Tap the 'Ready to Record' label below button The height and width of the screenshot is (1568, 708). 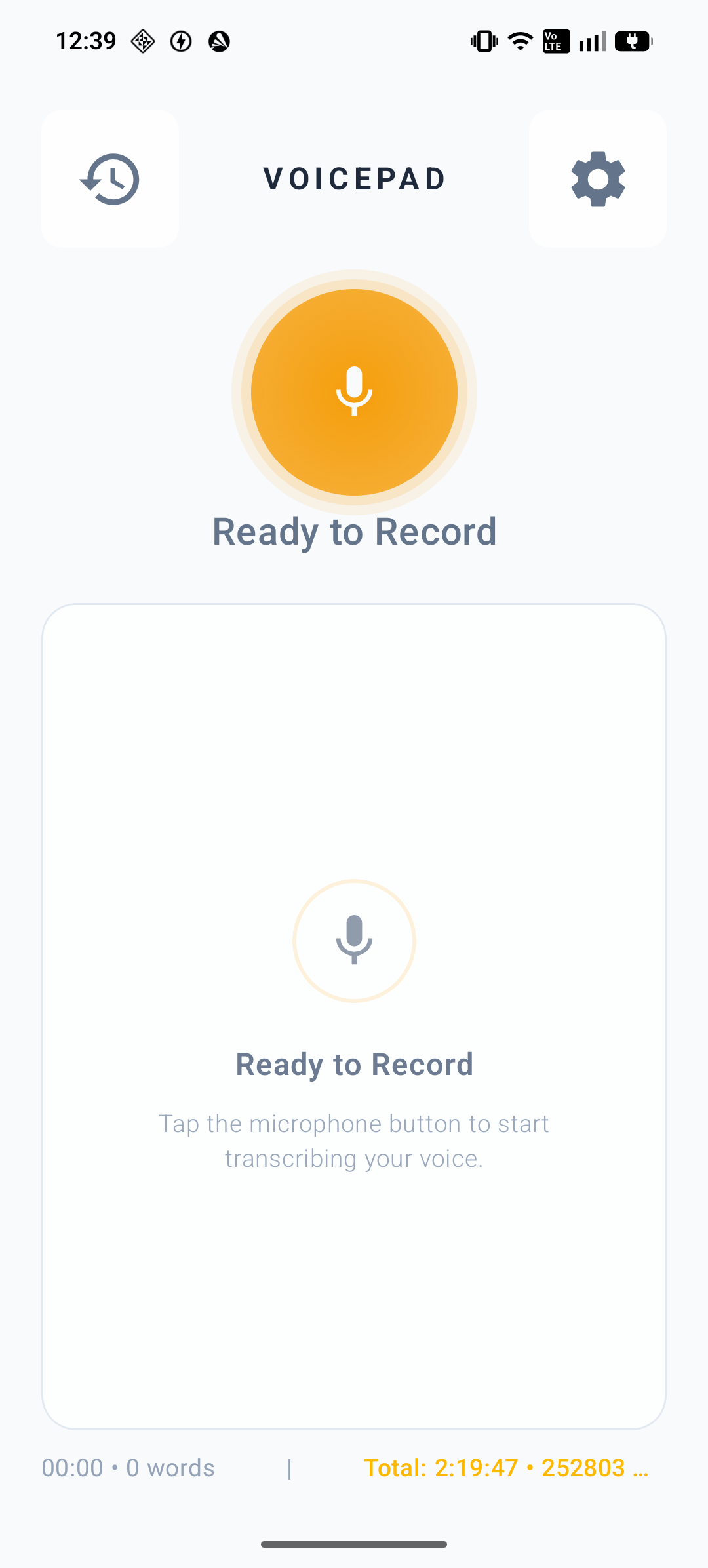[353, 531]
